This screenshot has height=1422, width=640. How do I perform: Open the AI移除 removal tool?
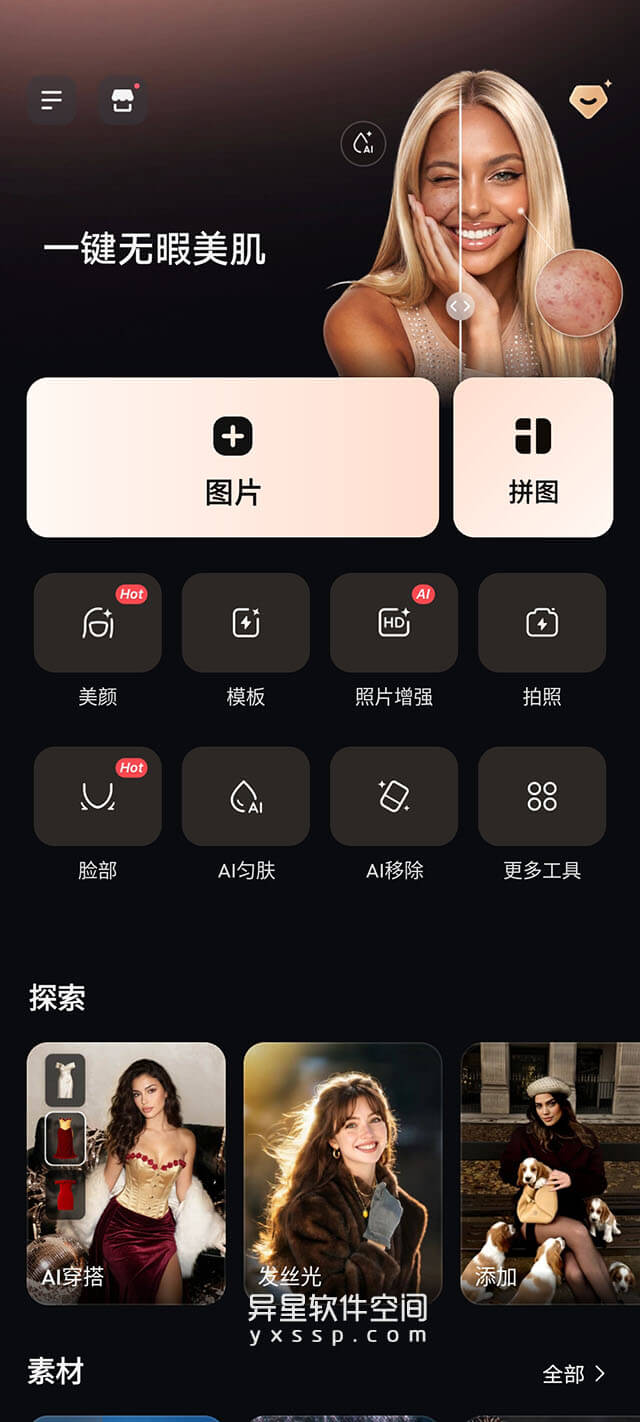[394, 797]
